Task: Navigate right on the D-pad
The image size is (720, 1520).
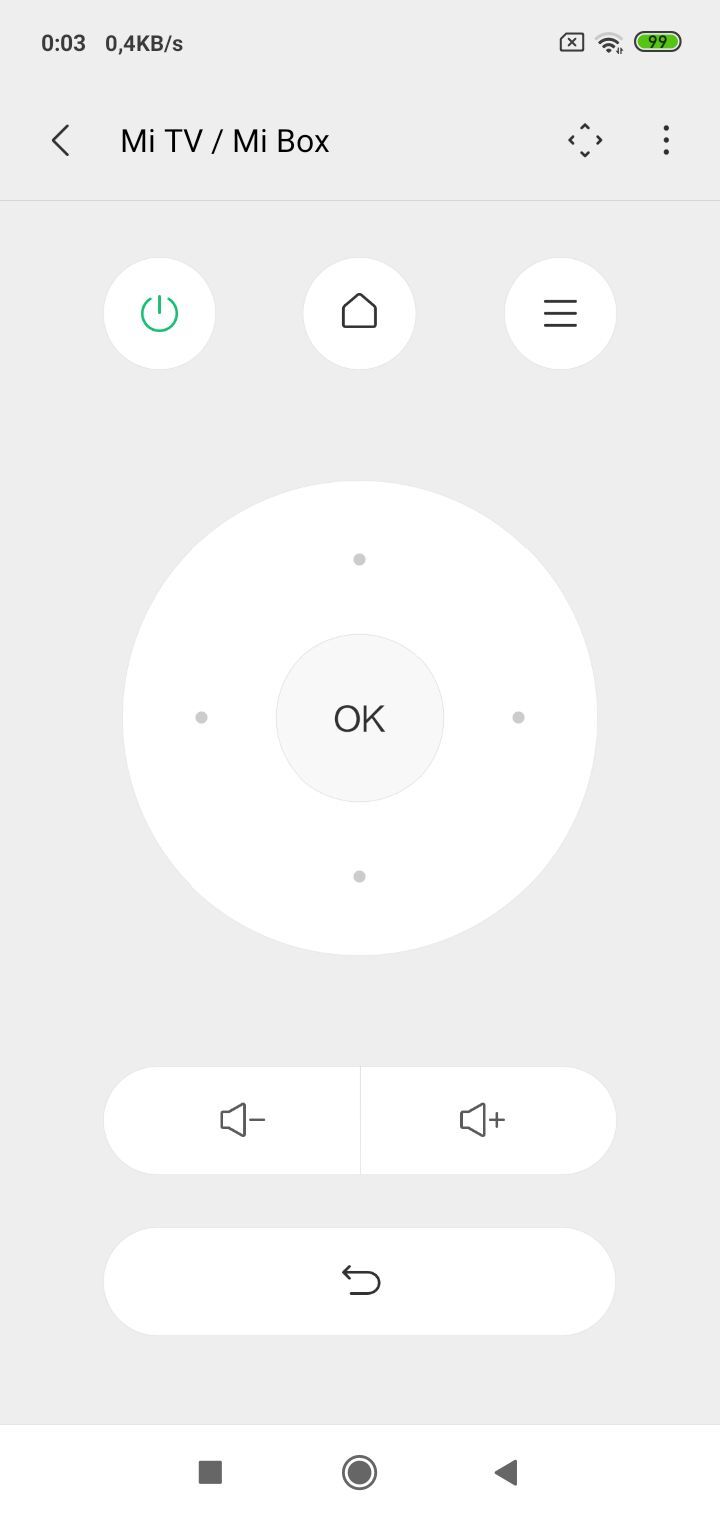Action: click(x=518, y=718)
